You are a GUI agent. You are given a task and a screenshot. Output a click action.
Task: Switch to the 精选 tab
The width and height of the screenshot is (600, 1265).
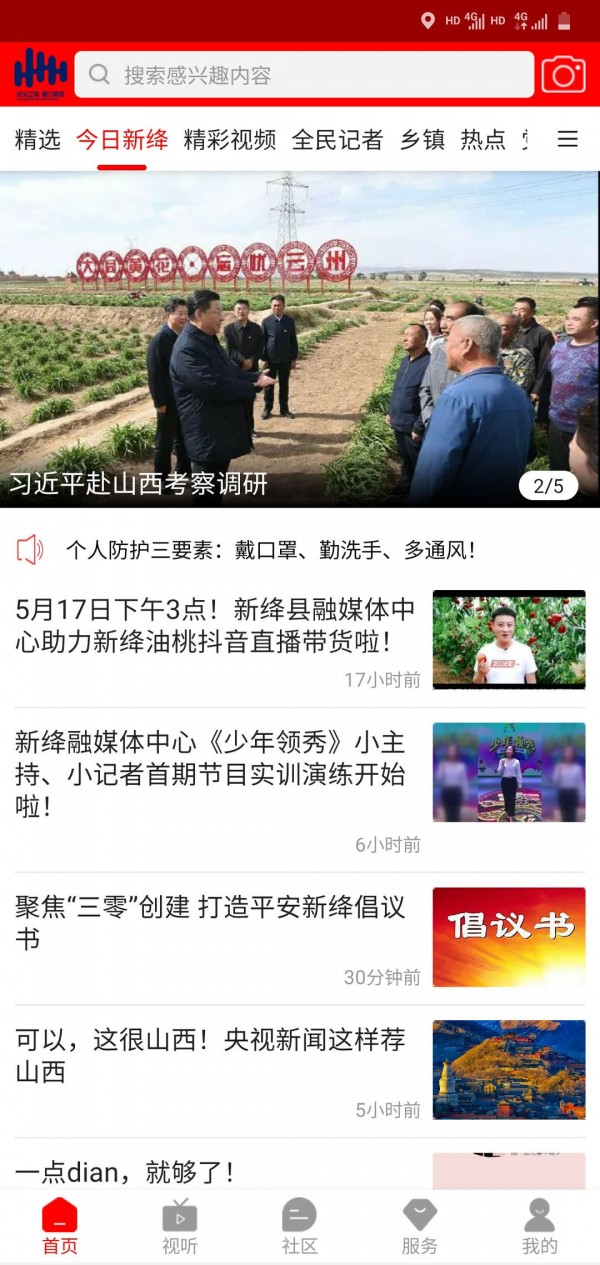pos(38,140)
